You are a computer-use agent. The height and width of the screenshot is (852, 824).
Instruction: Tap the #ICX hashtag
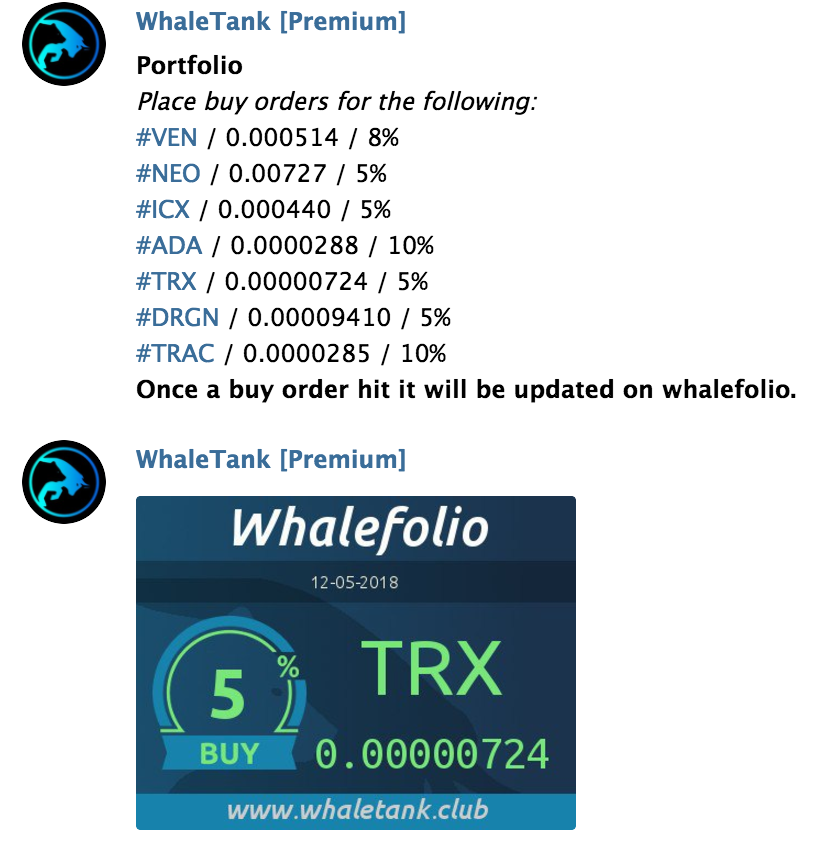[x=163, y=210]
